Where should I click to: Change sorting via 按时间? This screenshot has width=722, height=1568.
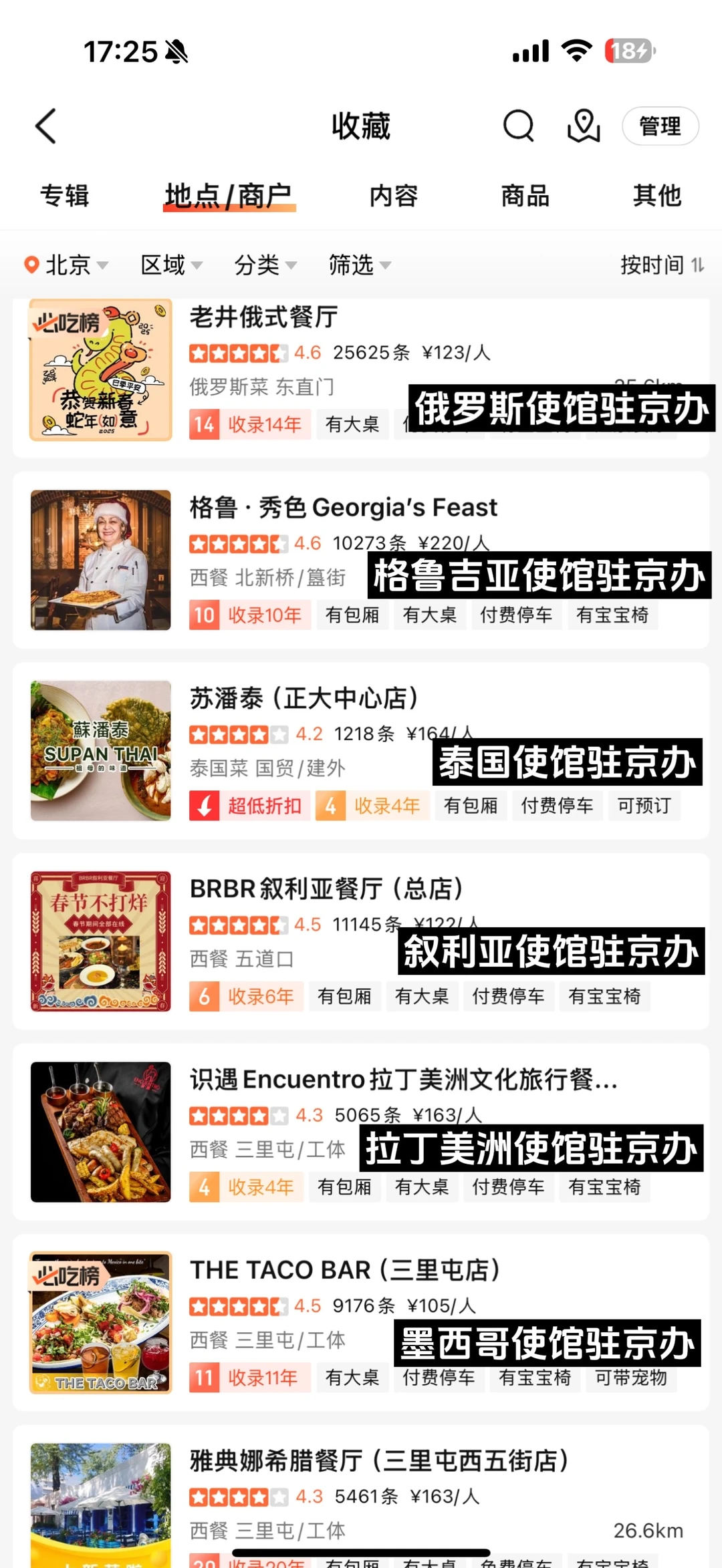pos(661,265)
